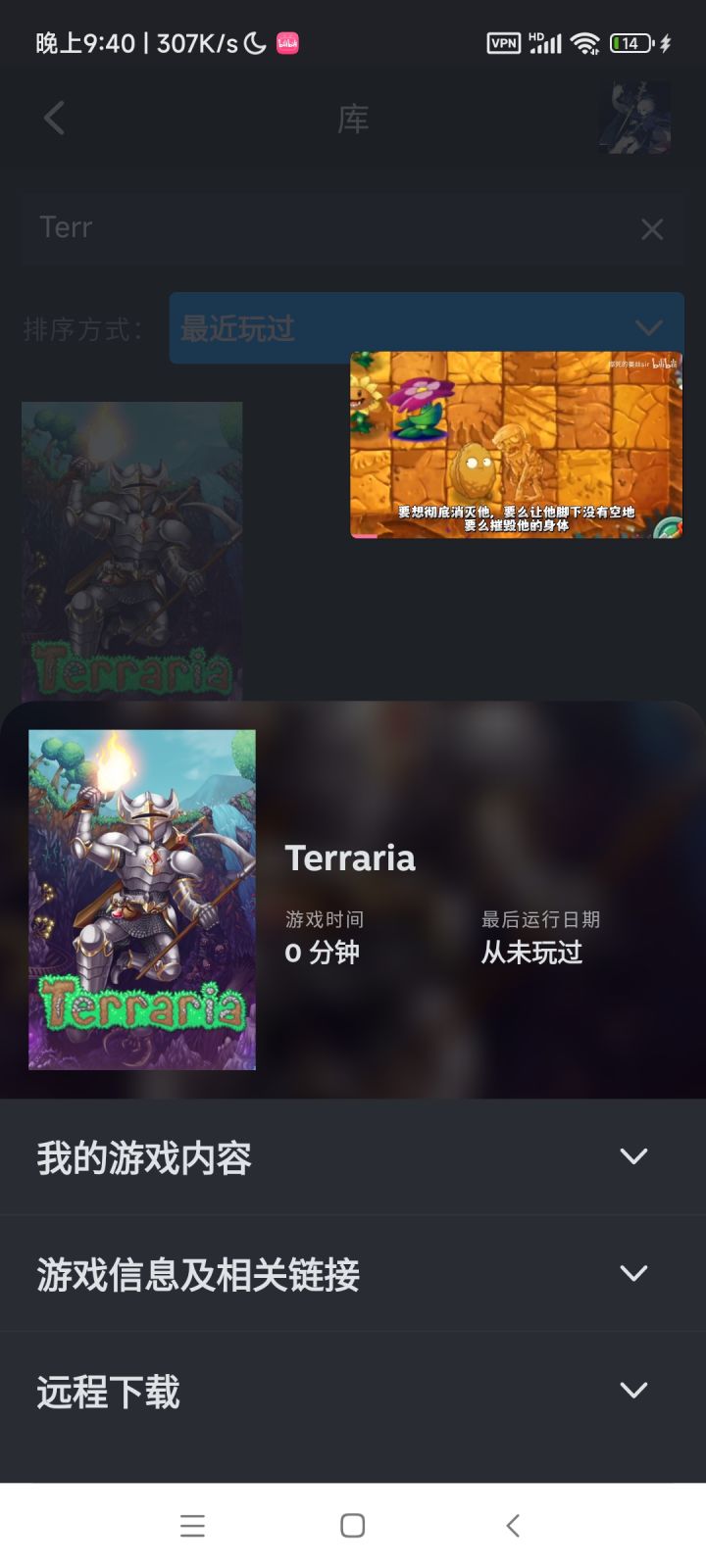The height and width of the screenshot is (1568, 706).
Task: Tap the home icon in the navigation bar
Action: tap(351, 1525)
